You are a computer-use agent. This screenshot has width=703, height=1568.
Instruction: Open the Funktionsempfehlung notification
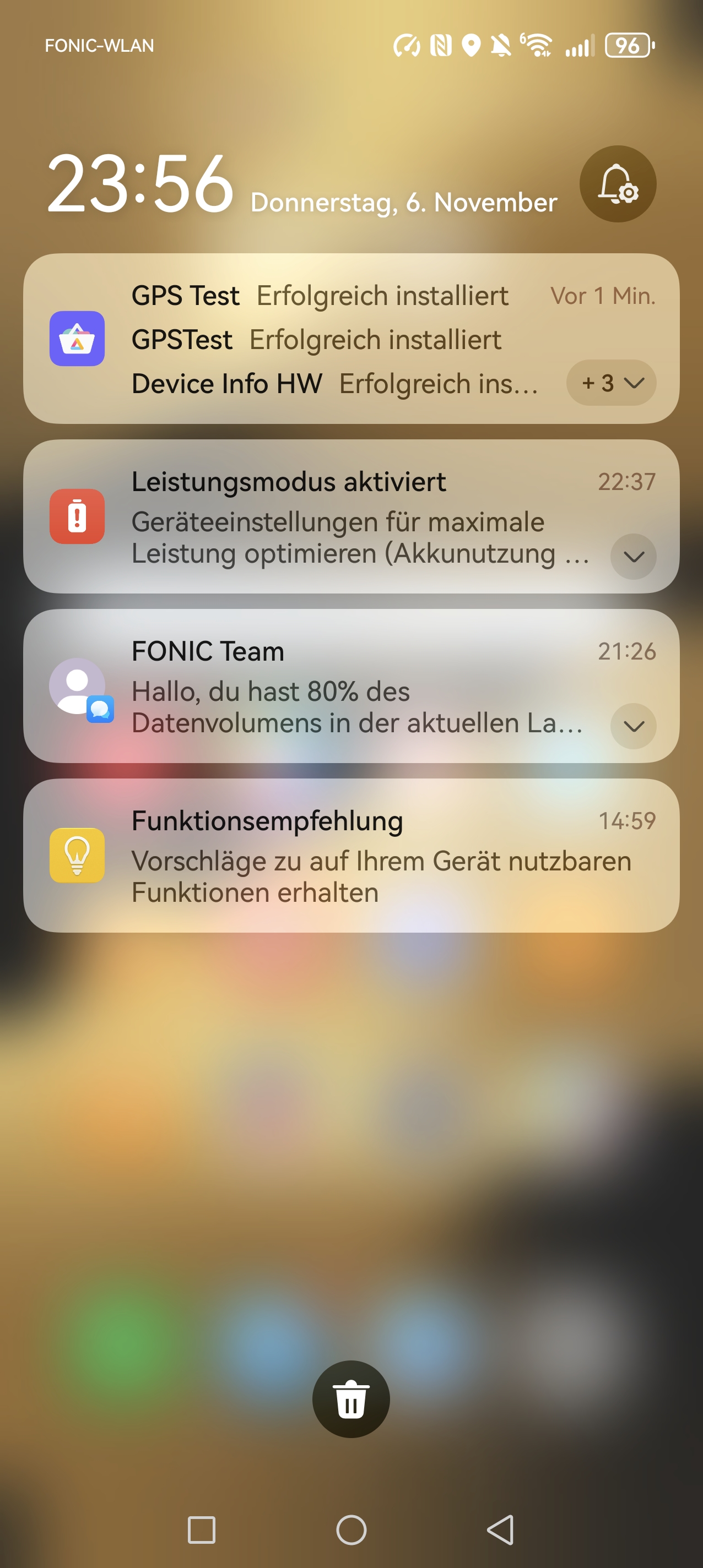351,856
